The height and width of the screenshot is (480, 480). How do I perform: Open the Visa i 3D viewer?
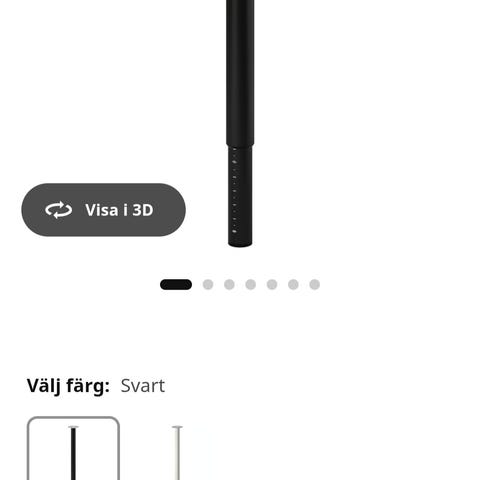coord(103,210)
